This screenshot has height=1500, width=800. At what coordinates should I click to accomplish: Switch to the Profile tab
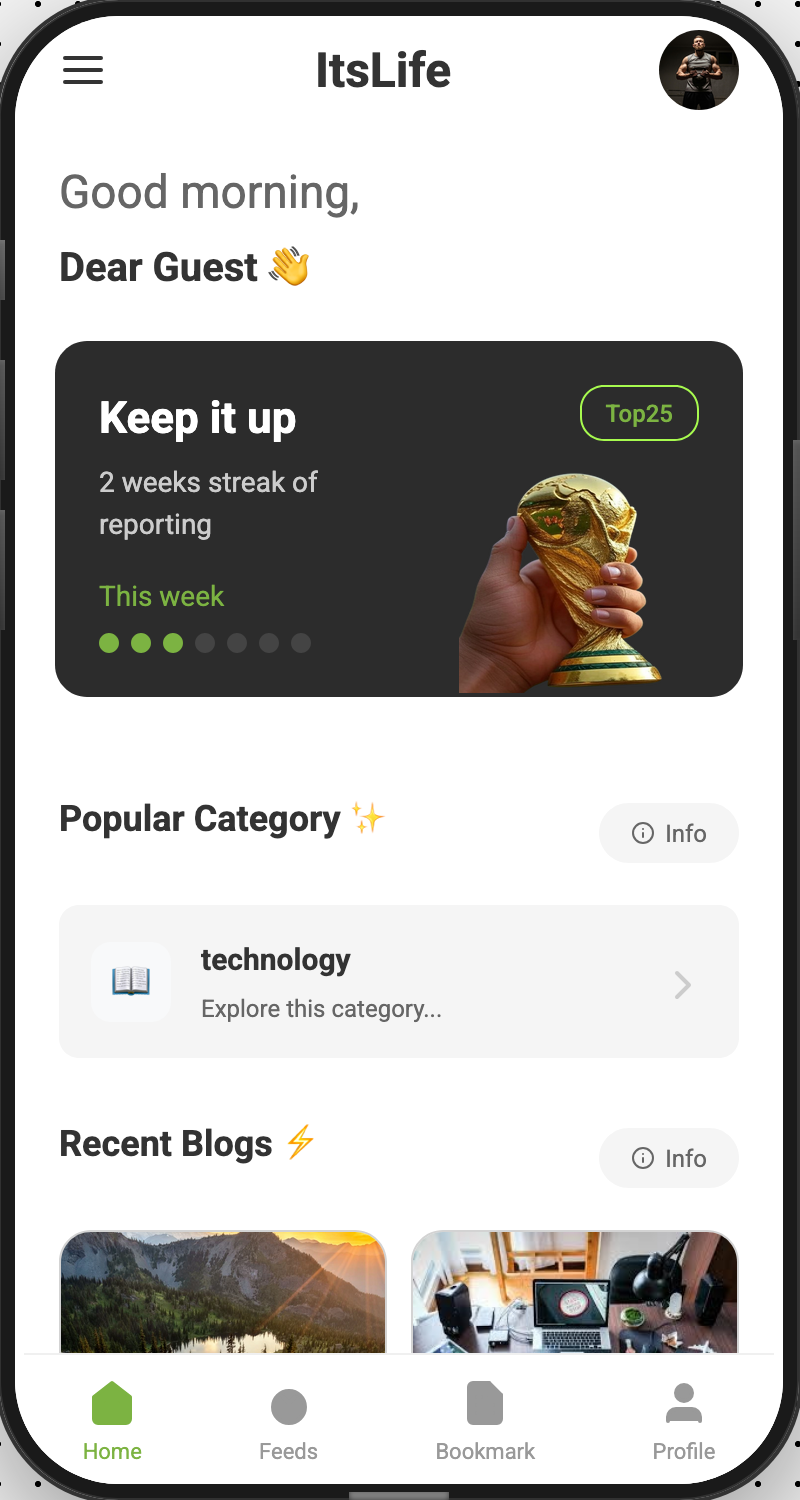[x=684, y=1422]
